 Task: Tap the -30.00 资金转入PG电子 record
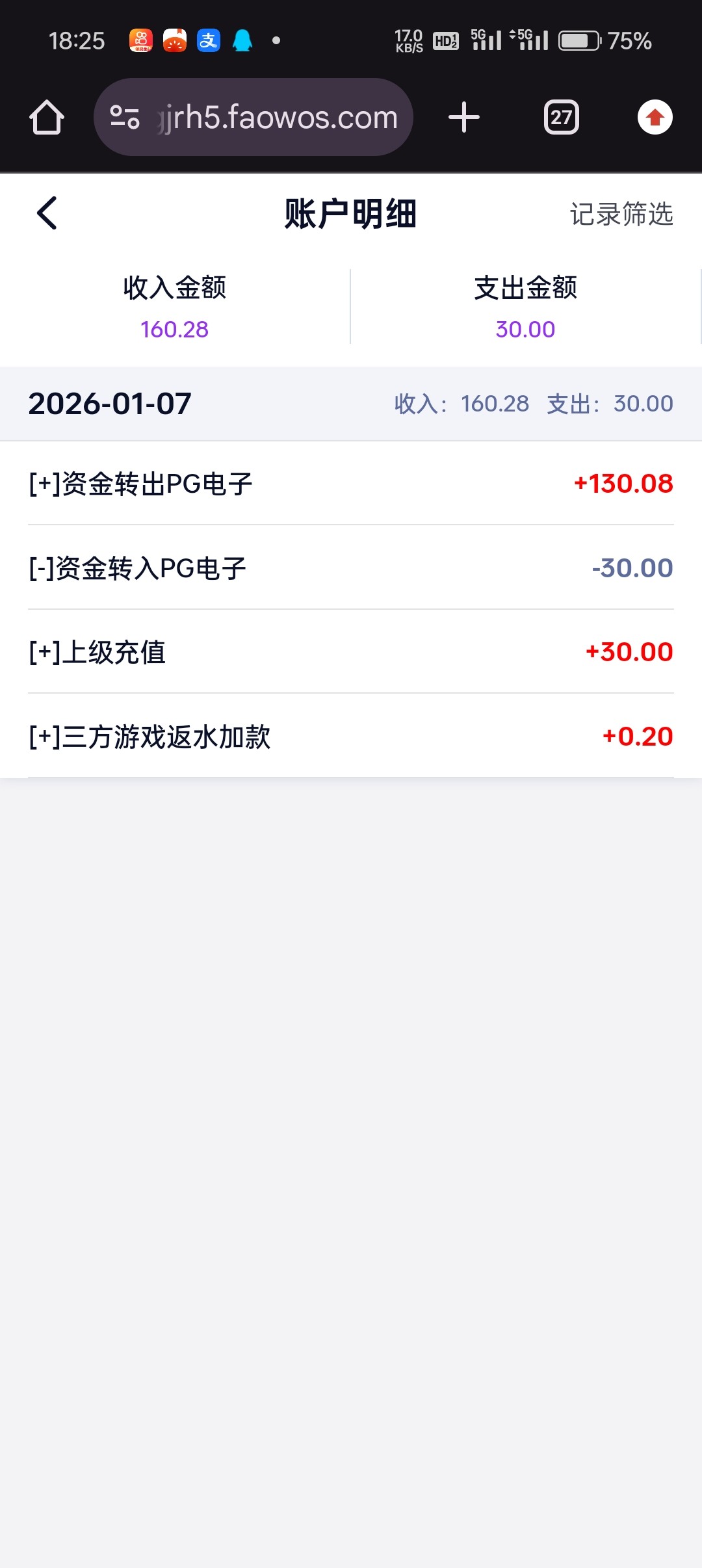[x=351, y=568]
